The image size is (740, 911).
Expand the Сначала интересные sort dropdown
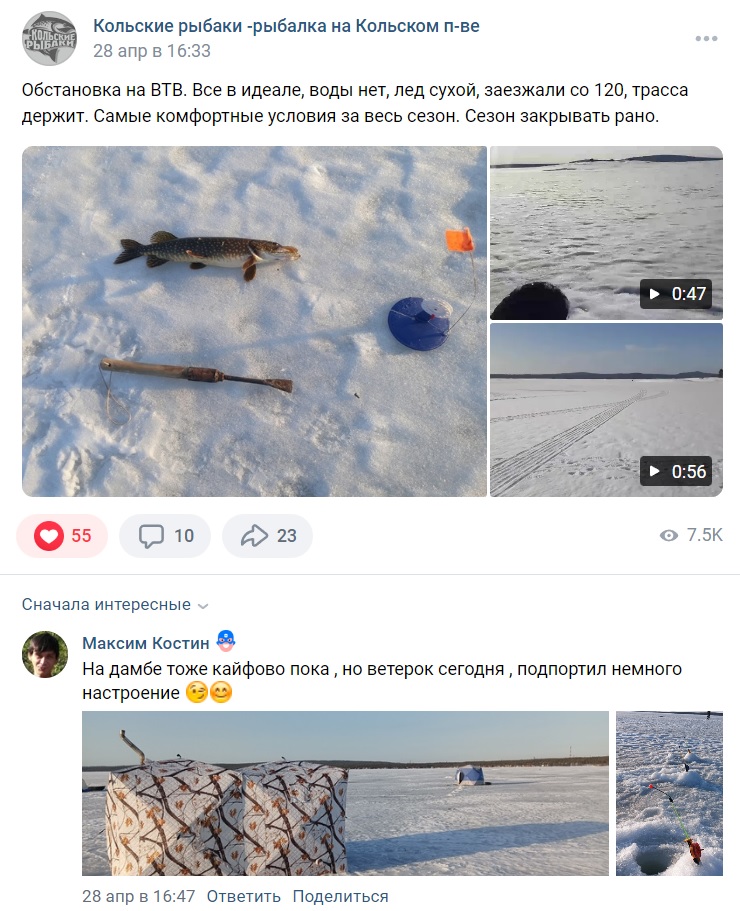tap(115, 604)
